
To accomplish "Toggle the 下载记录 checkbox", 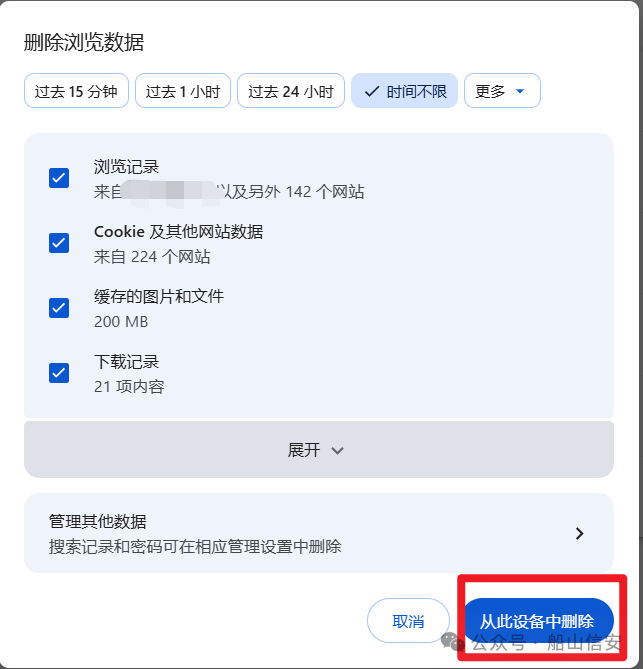I will [x=59, y=373].
